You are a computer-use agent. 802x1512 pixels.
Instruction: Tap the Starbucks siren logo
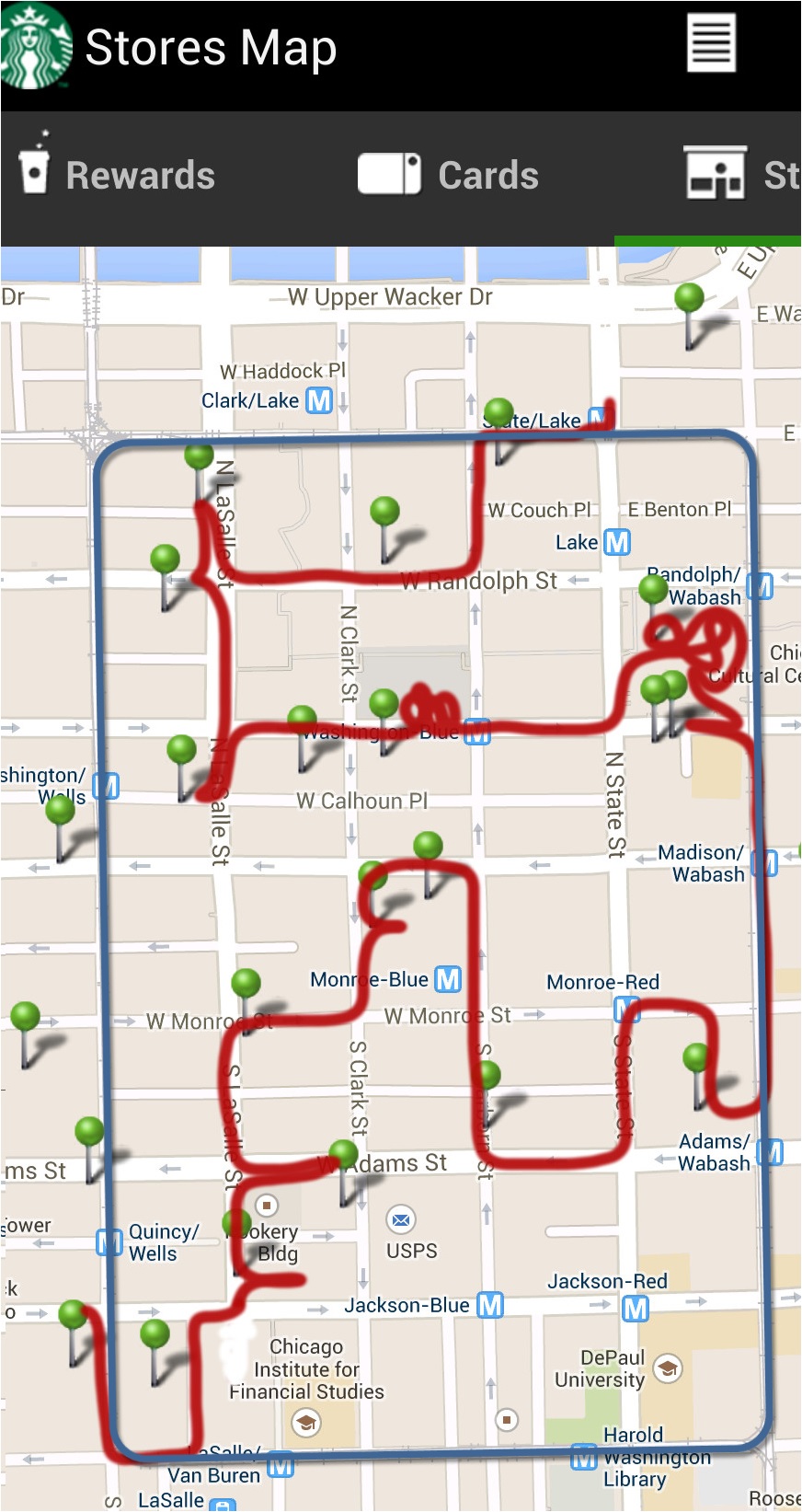pyautogui.click(x=37, y=46)
